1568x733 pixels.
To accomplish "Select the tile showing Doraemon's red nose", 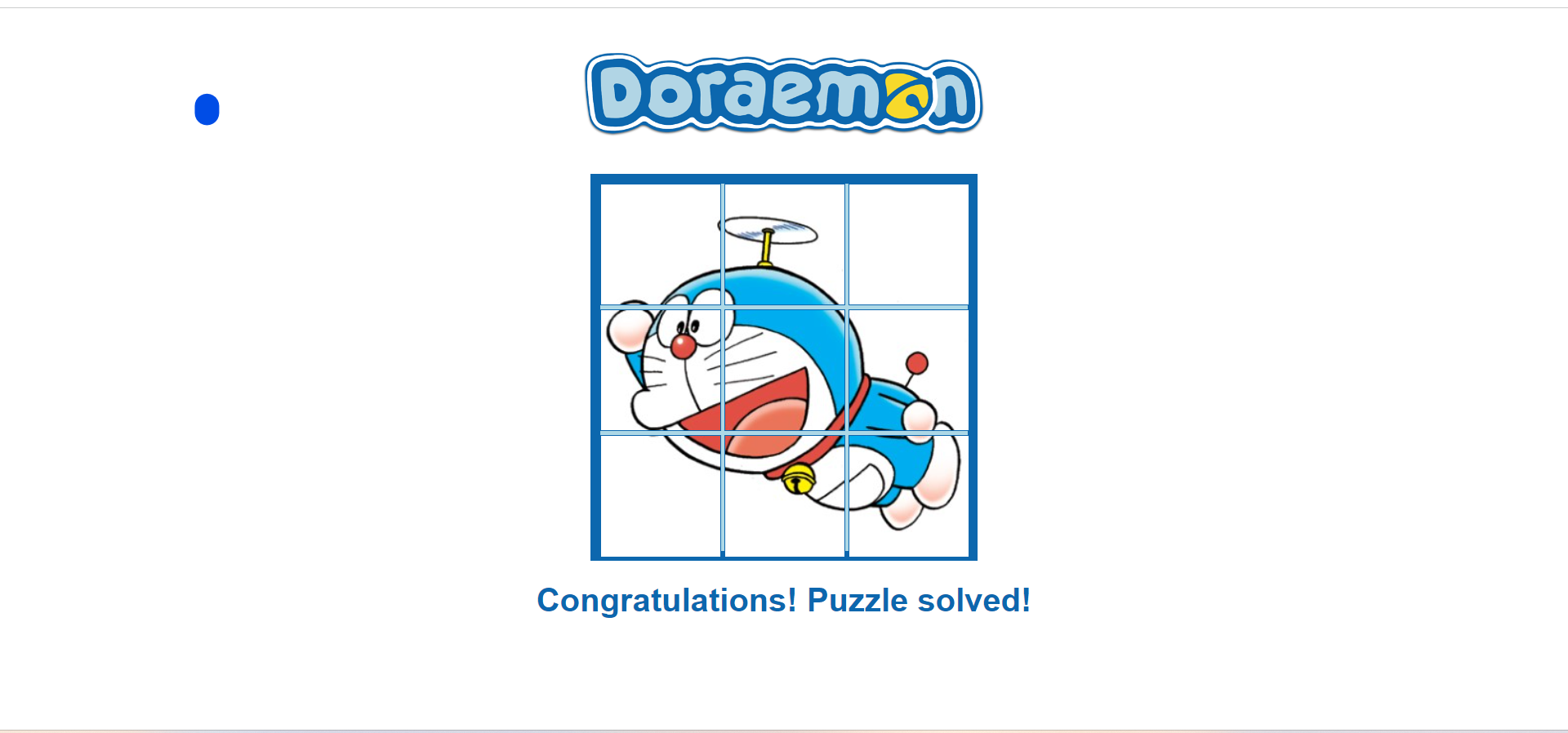I will 661,370.
